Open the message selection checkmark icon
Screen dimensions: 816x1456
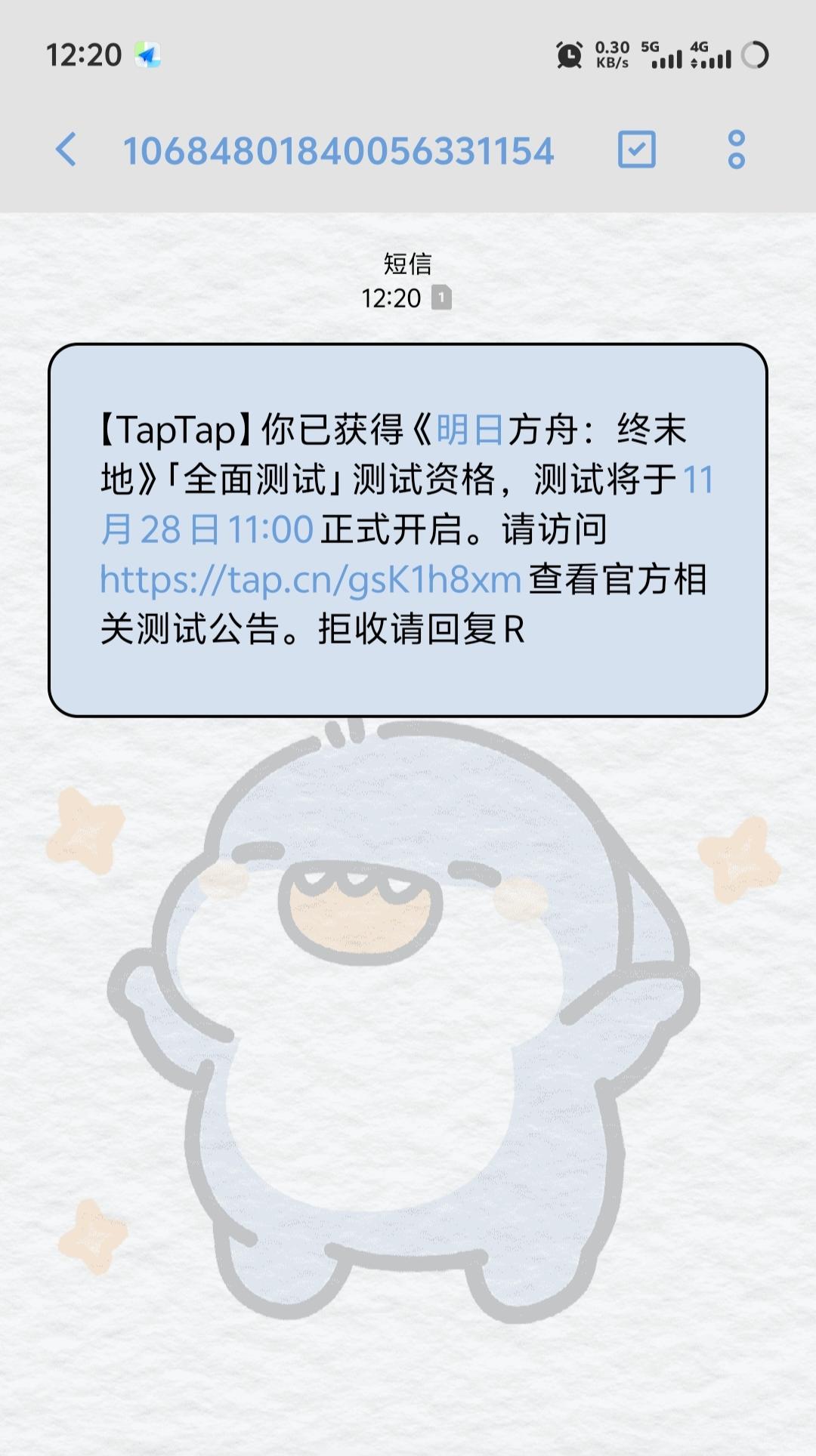pyautogui.click(x=637, y=150)
